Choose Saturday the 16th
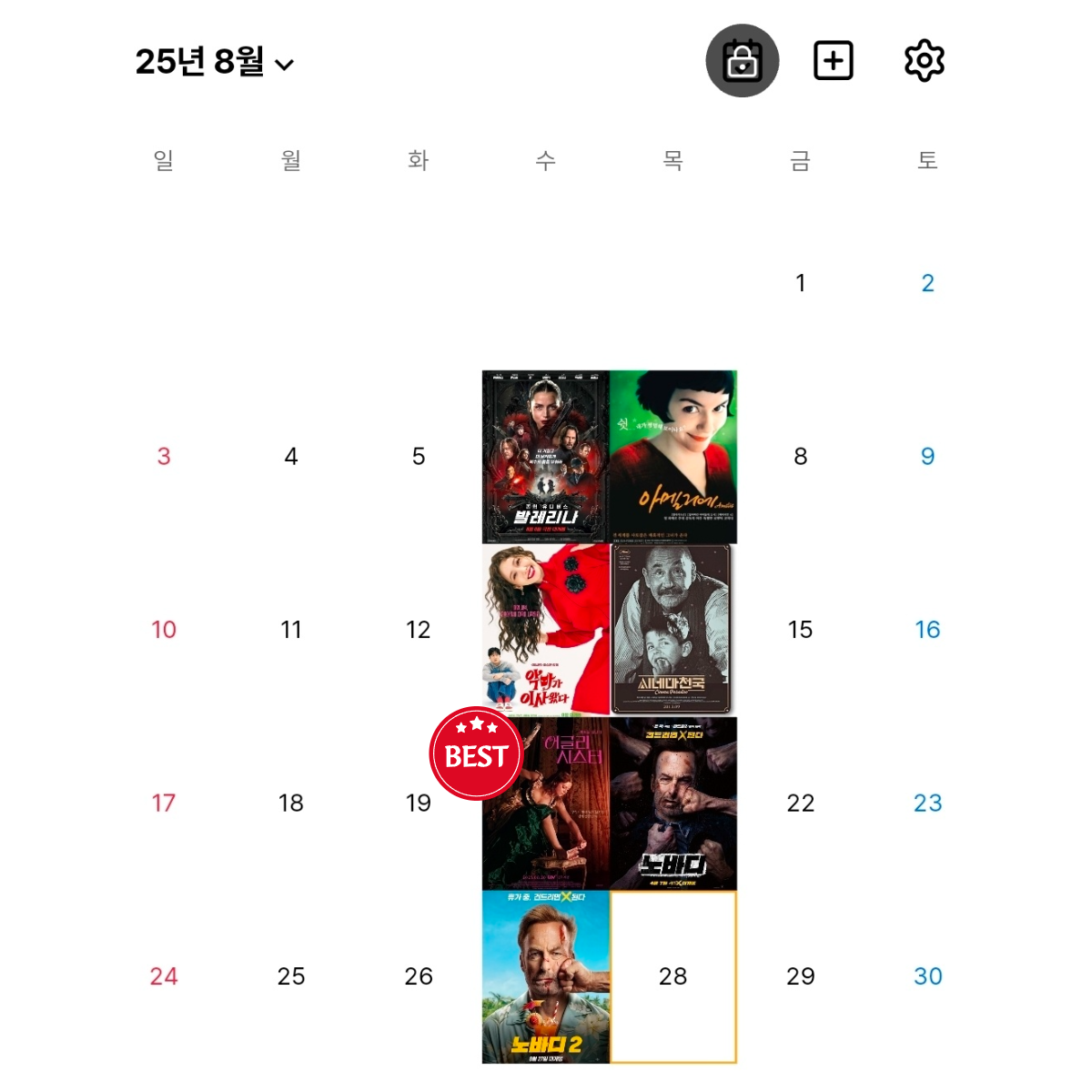The height and width of the screenshot is (1092, 1092). [x=927, y=630]
